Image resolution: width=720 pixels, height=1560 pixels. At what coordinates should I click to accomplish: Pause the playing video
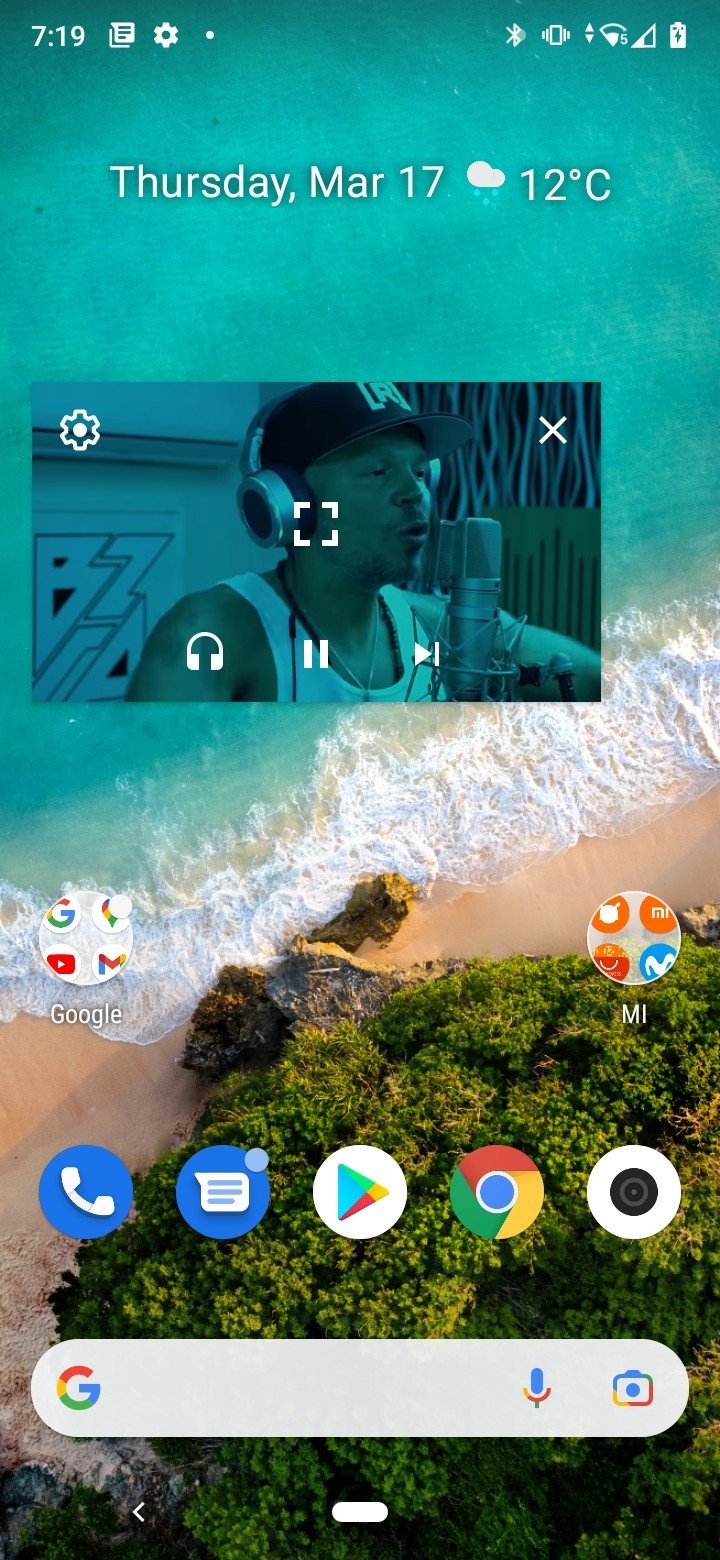pyautogui.click(x=316, y=654)
